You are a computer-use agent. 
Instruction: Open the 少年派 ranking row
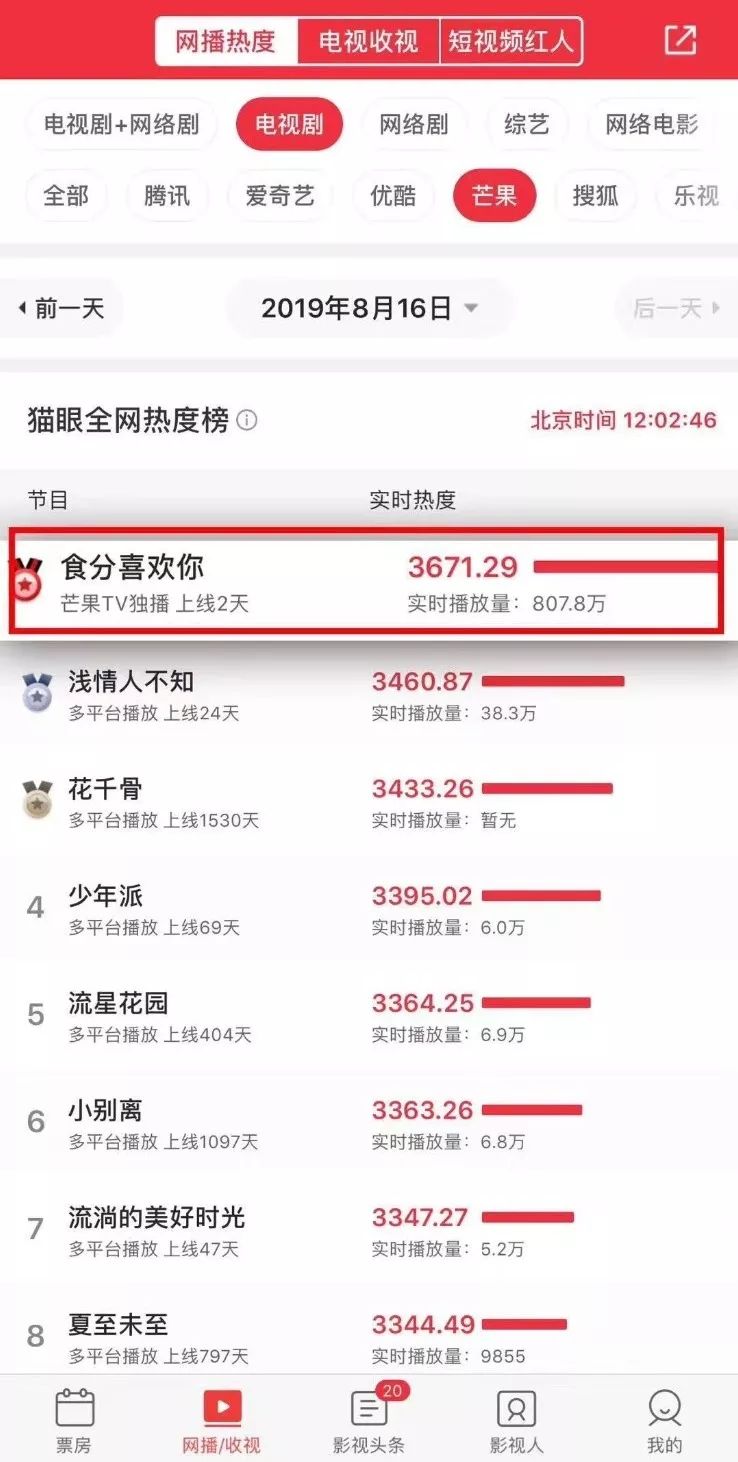369,909
